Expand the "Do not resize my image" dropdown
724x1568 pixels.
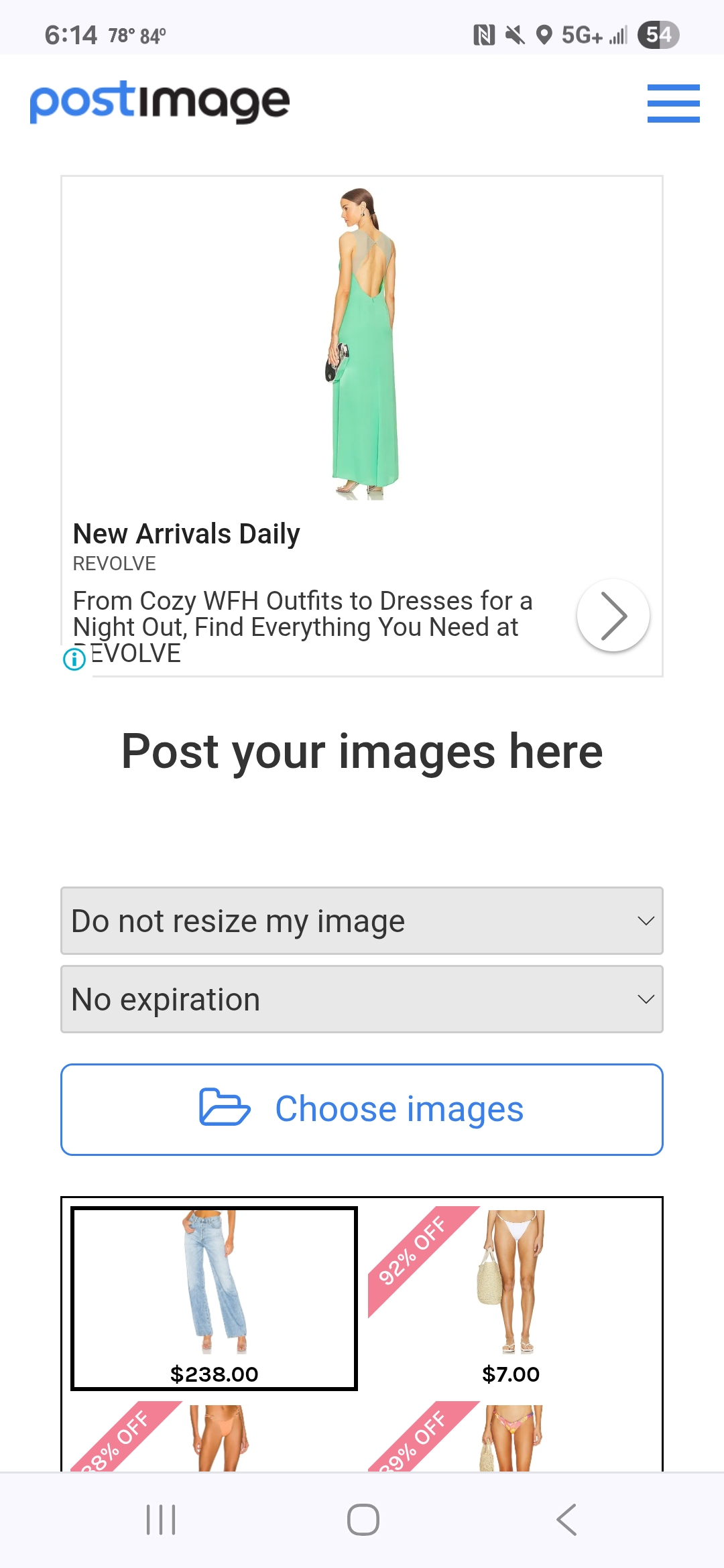[x=362, y=921]
